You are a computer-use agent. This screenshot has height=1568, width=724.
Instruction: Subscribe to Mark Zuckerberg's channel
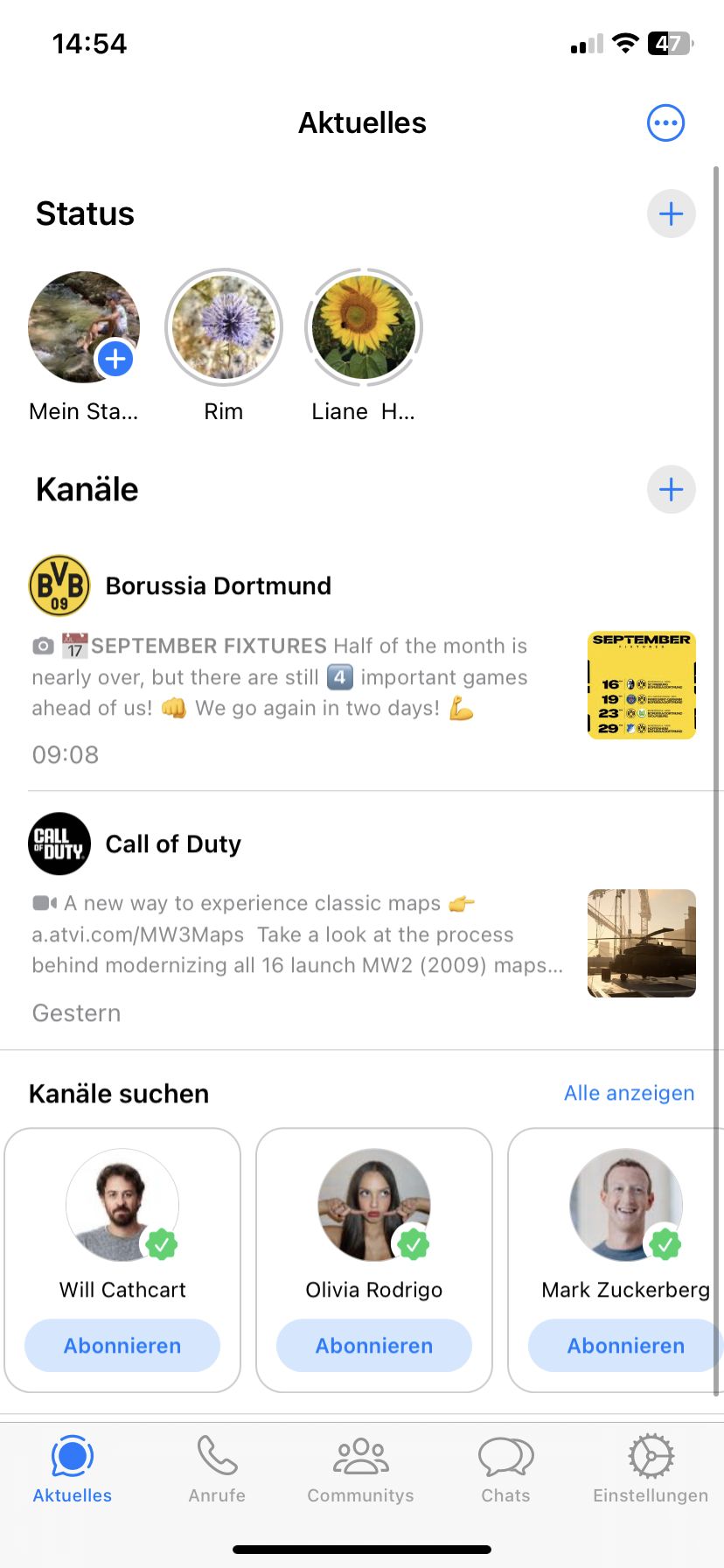[x=625, y=1346]
